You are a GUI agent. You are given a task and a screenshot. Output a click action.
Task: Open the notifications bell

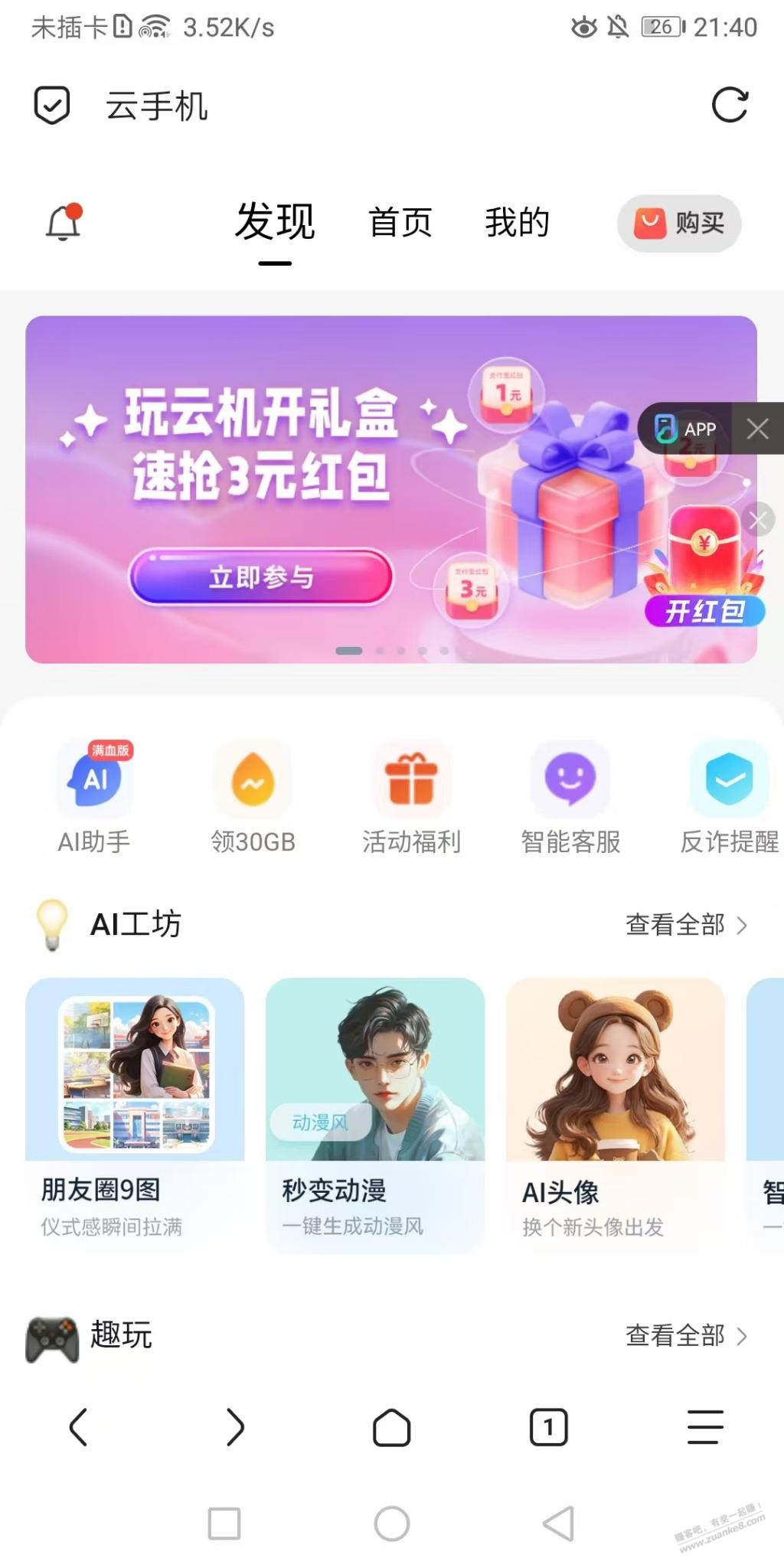pos(64,223)
